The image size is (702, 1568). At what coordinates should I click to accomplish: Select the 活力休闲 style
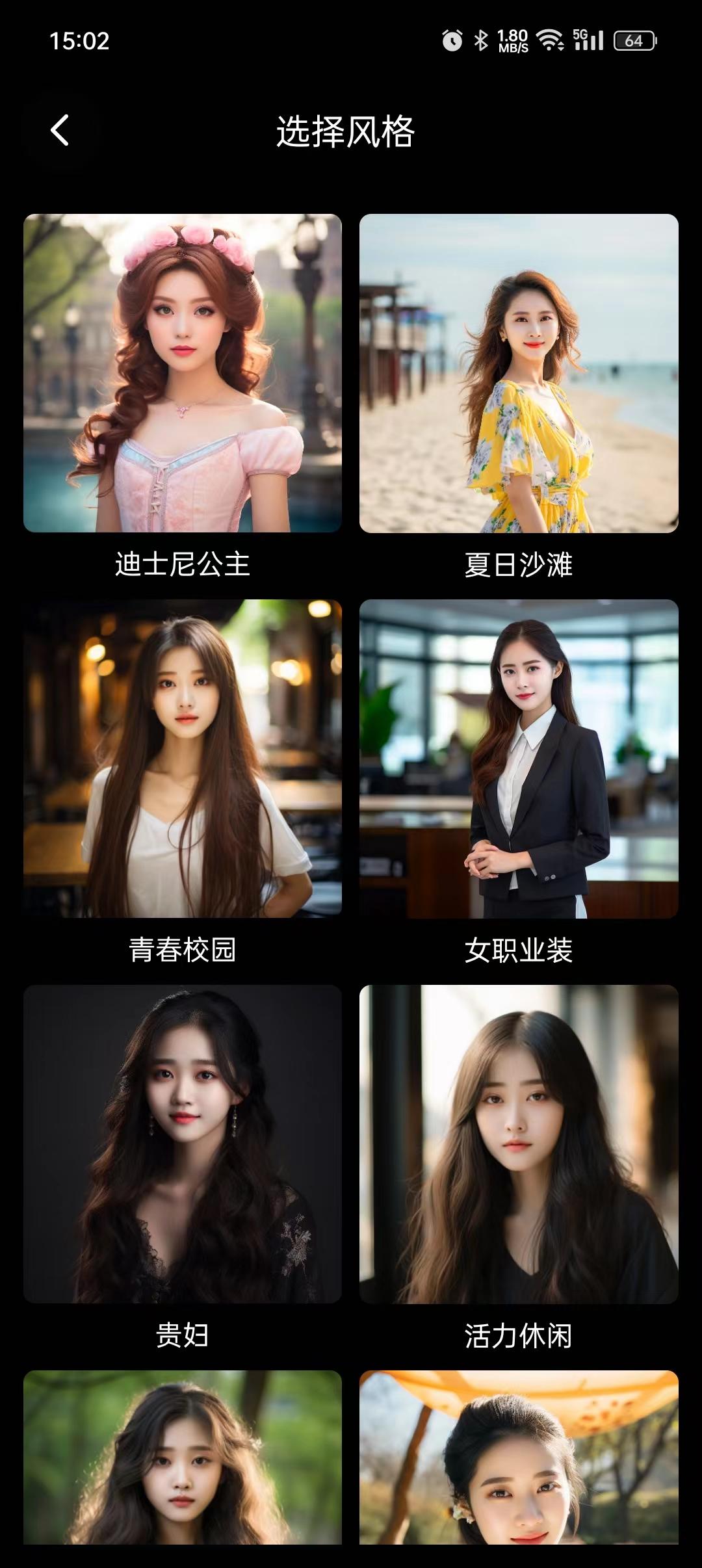(519, 1143)
